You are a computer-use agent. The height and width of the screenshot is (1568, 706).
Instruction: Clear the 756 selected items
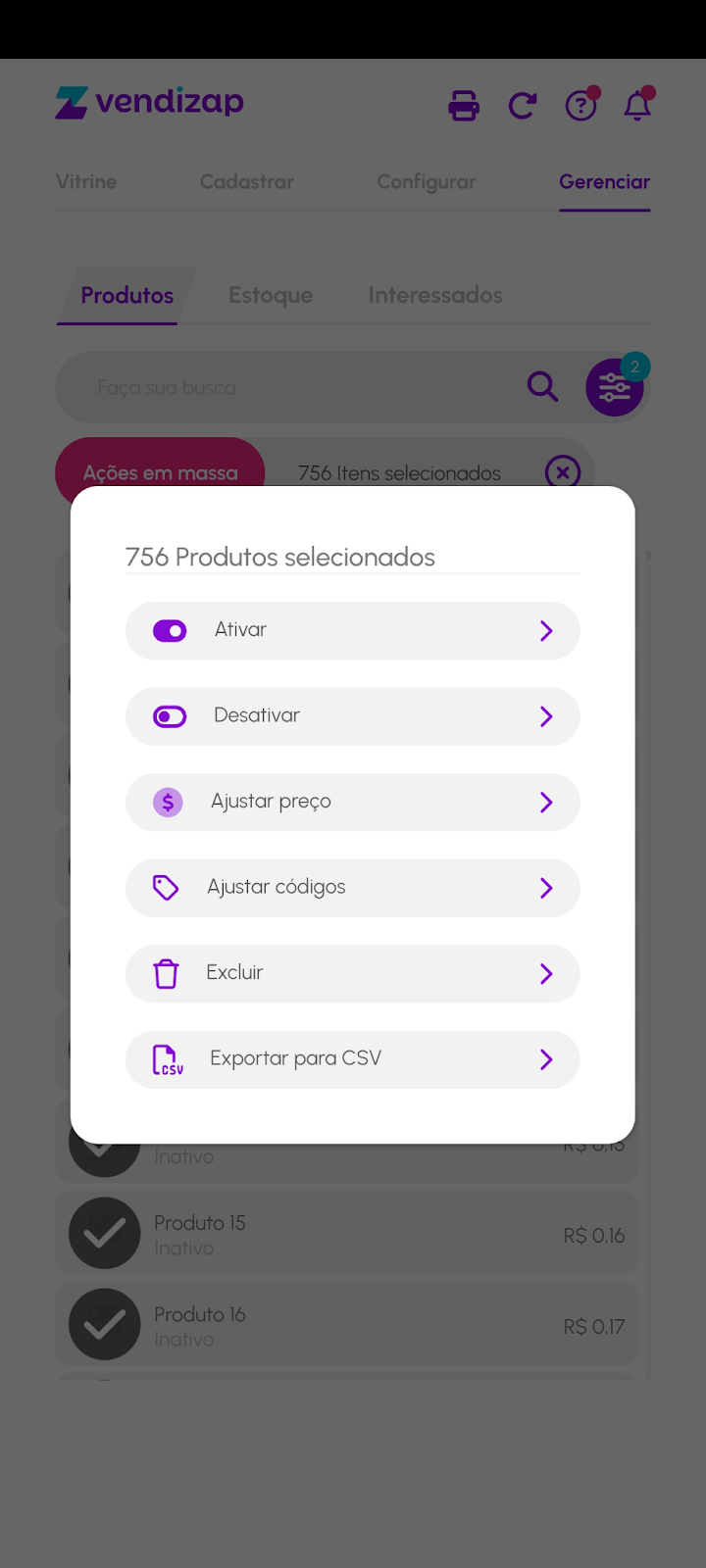click(x=563, y=472)
